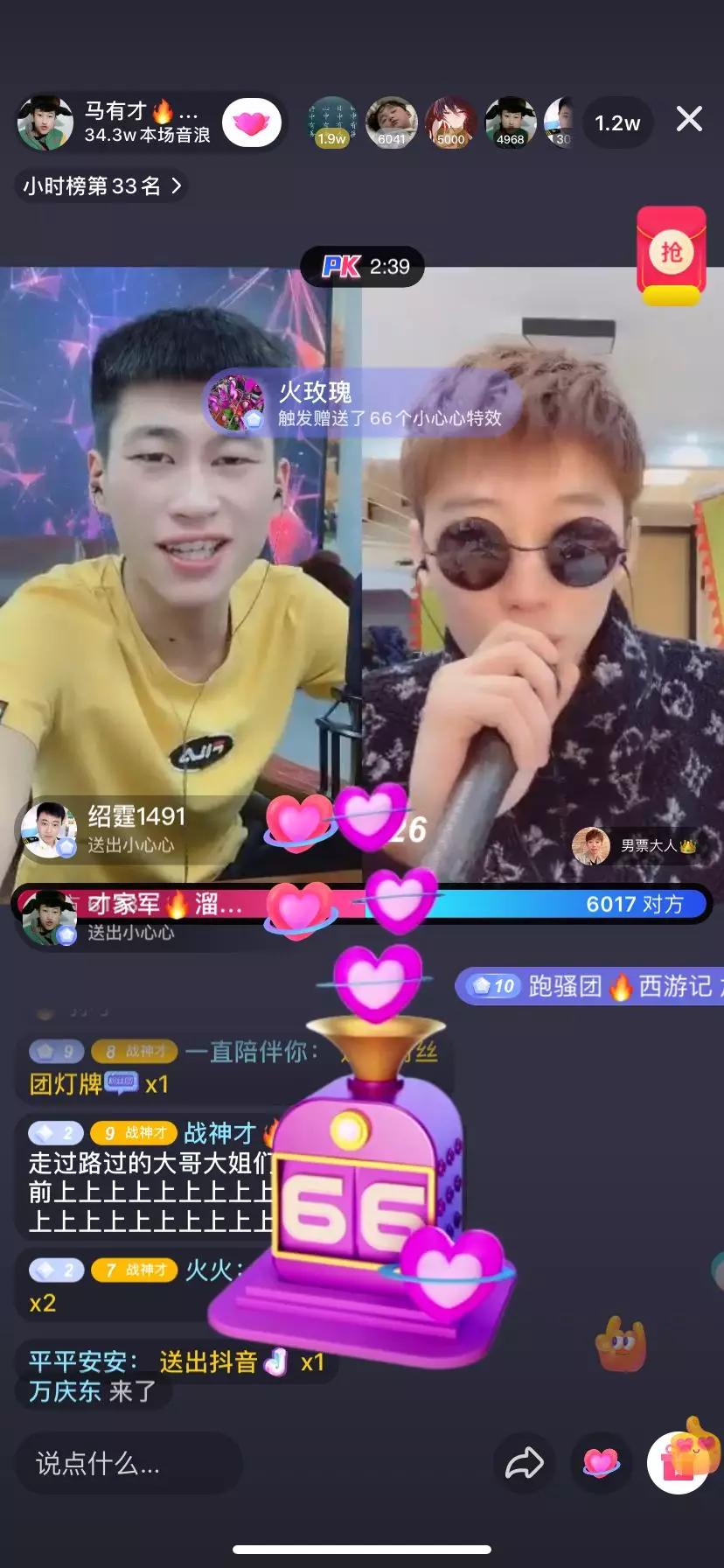Open 火玫瑰's gift notification
Screen dimensions: 724x1568
[363, 403]
